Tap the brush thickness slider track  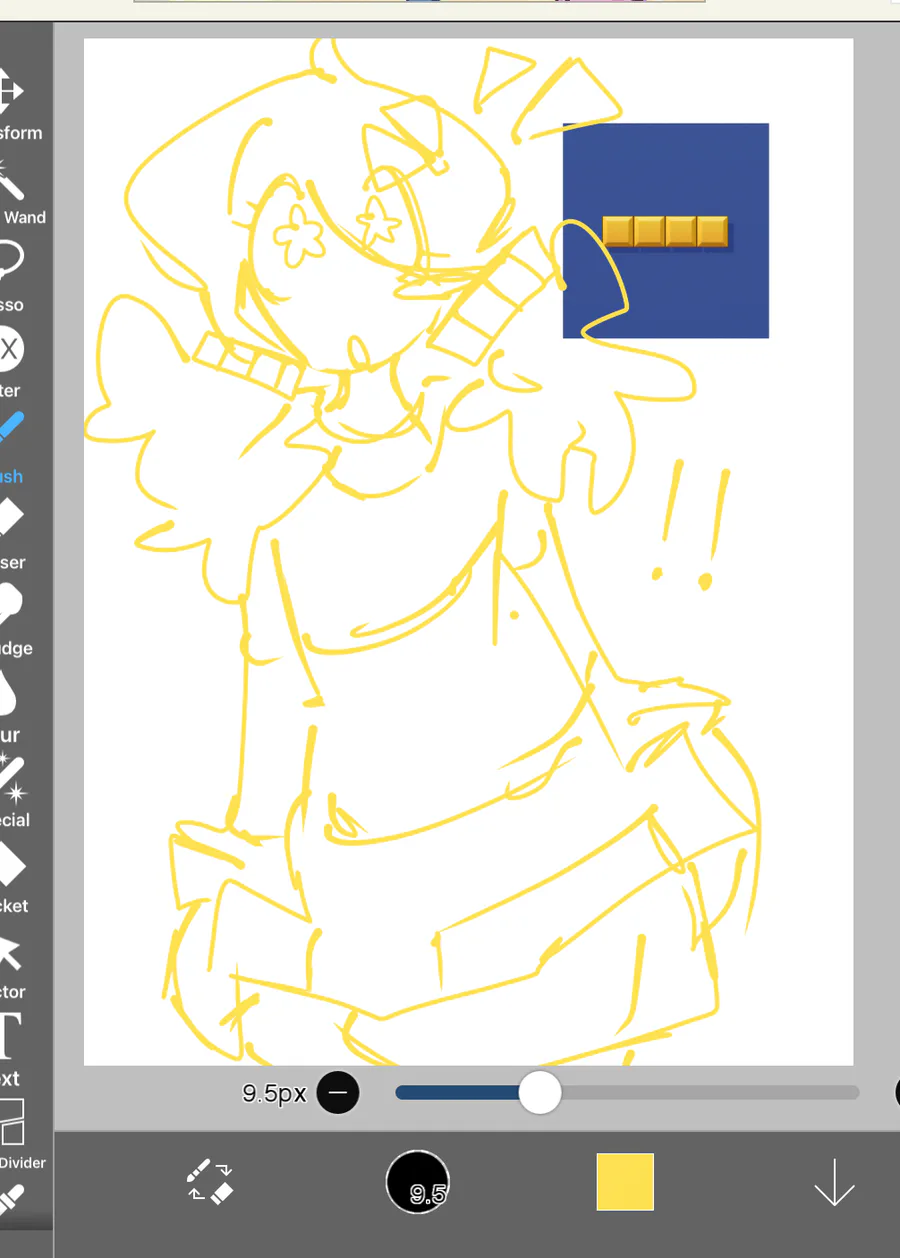[700, 1093]
